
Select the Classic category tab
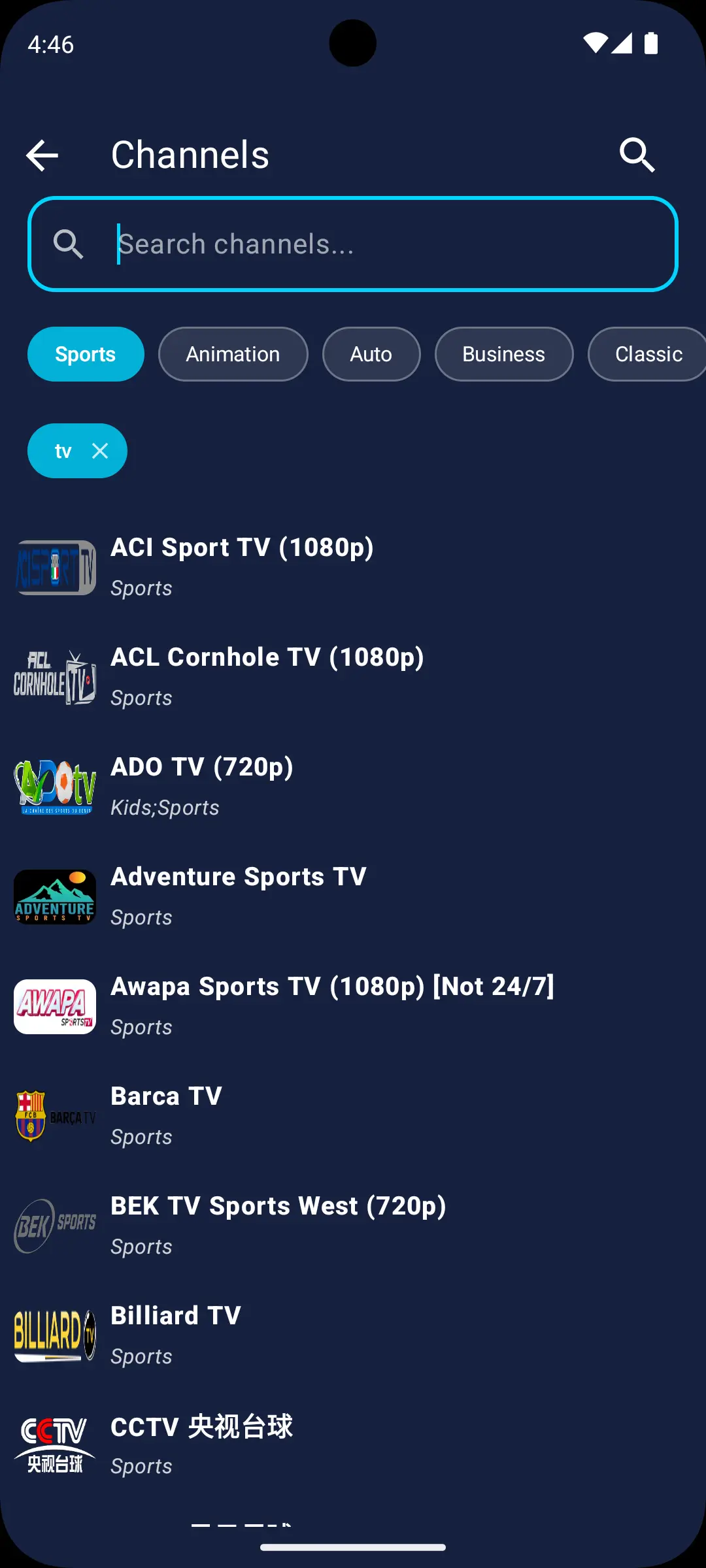click(648, 354)
